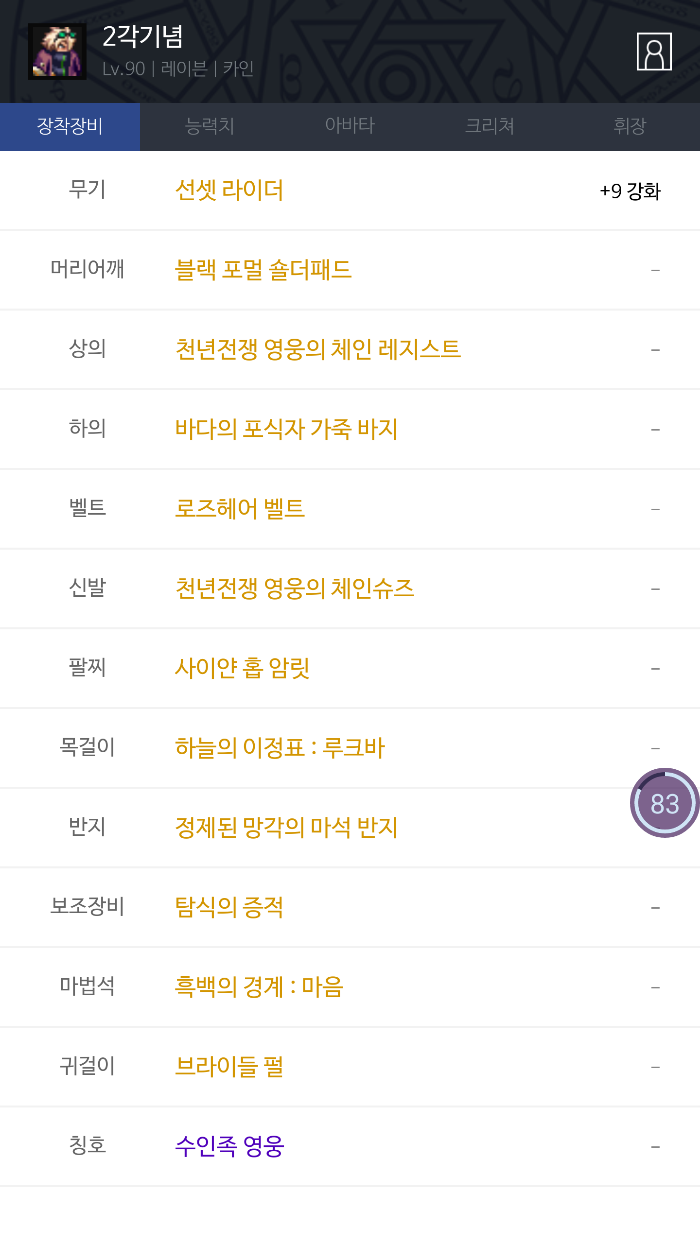Open the character profile icon
The width and height of the screenshot is (700, 1244).
(654, 52)
